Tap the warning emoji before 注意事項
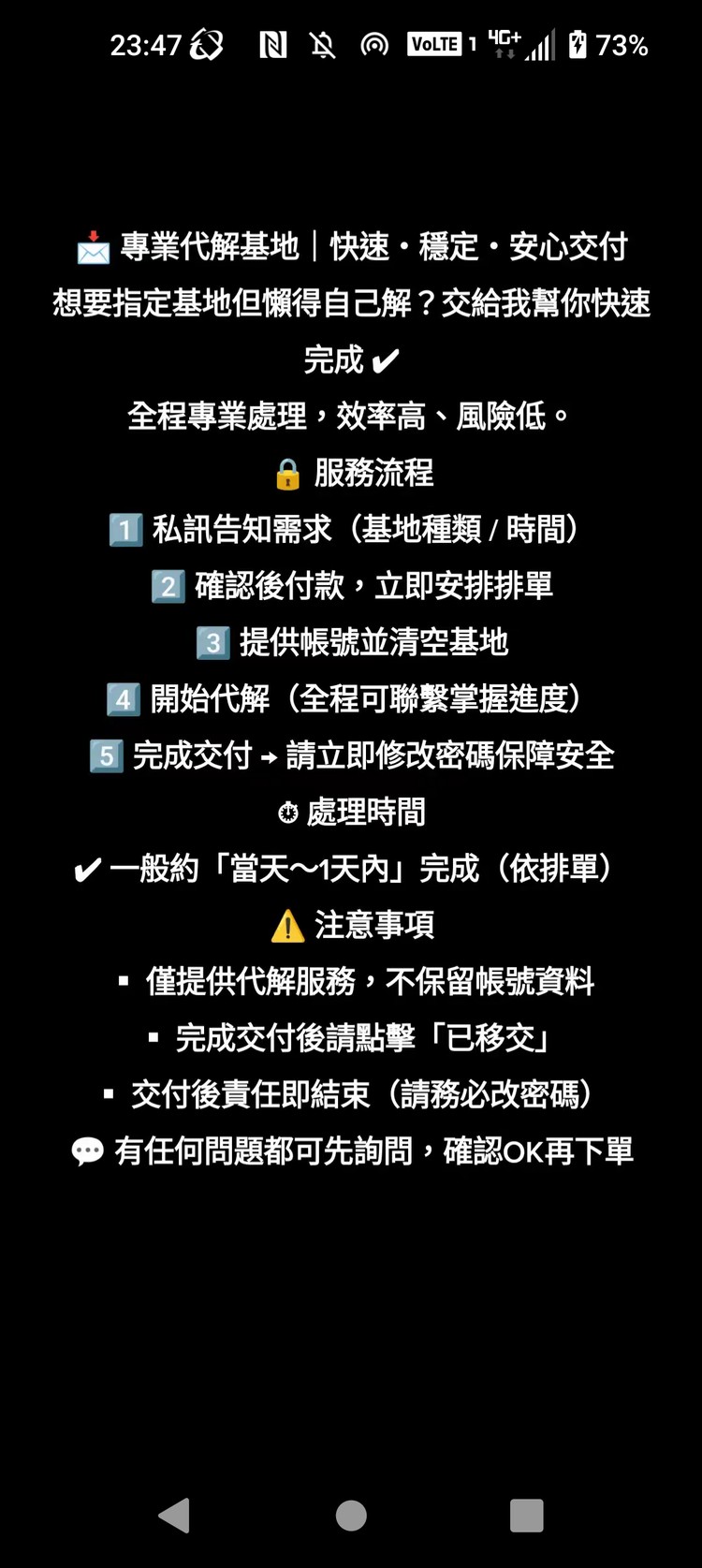This screenshot has height=1568, width=702. (x=289, y=925)
